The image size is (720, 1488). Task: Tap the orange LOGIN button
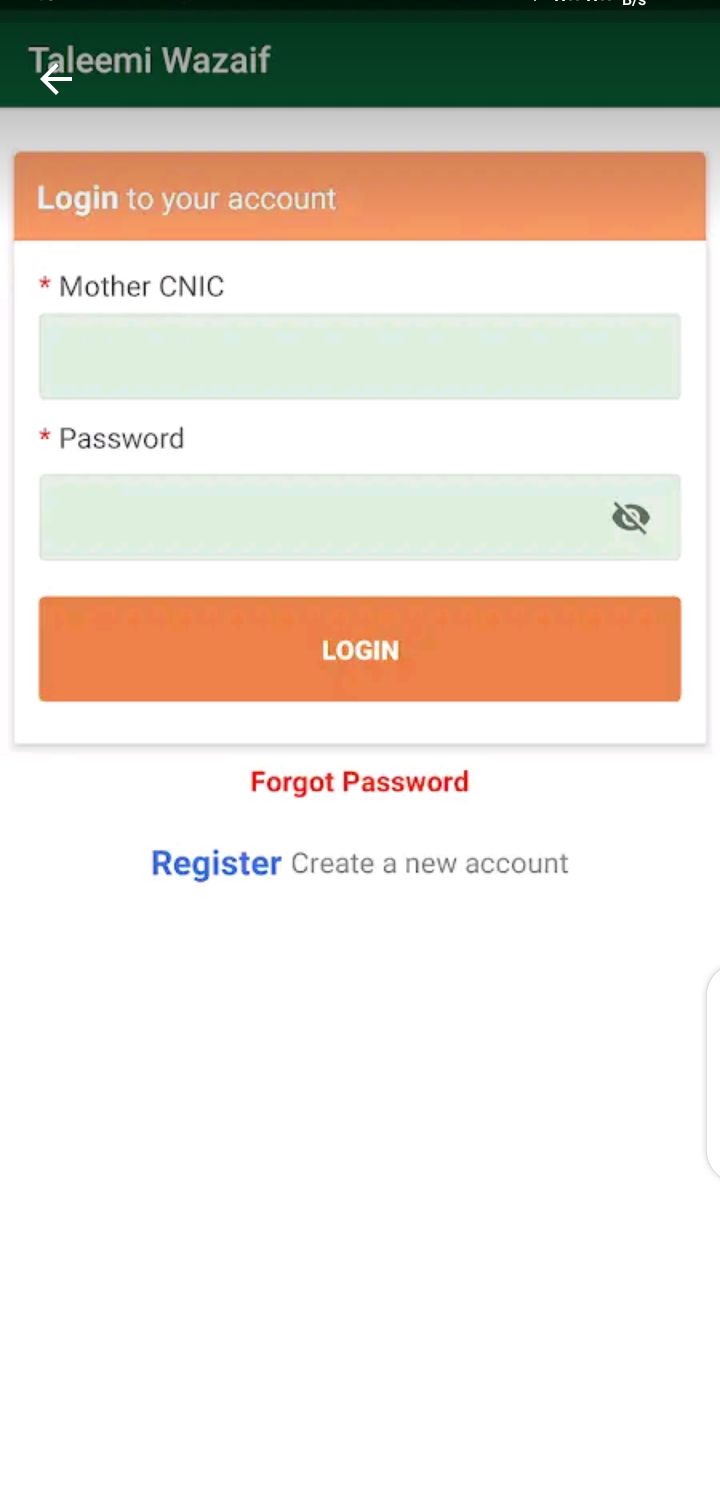[x=359, y=649]
